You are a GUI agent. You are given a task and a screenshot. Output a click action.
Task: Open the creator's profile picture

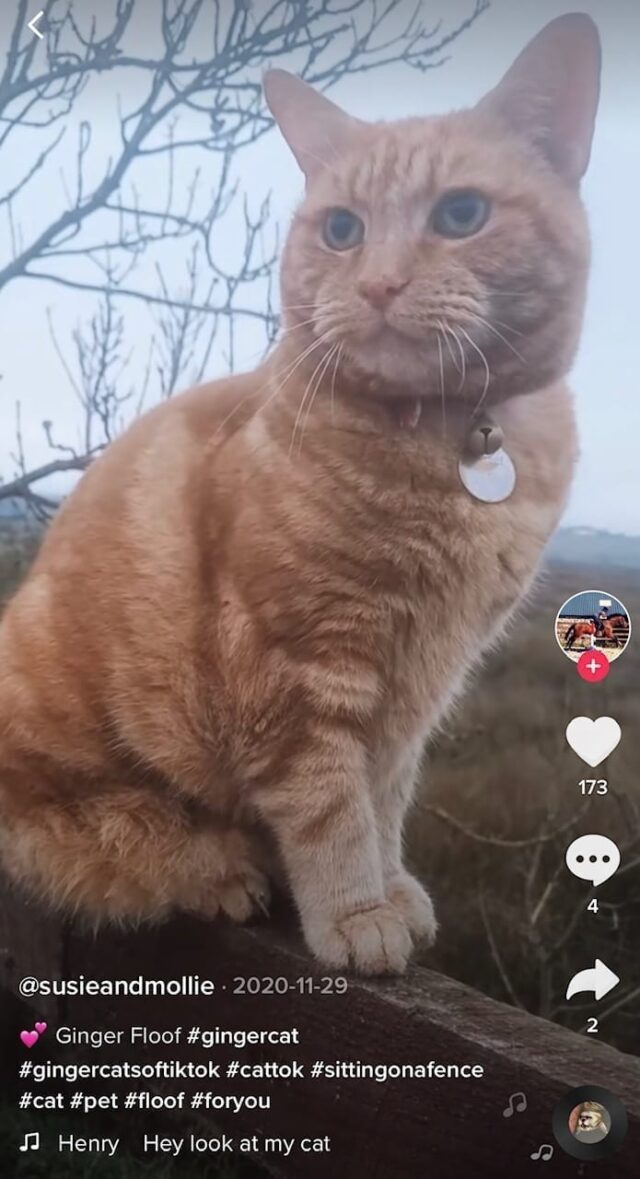pyautogui.click(x=593, y=628)
